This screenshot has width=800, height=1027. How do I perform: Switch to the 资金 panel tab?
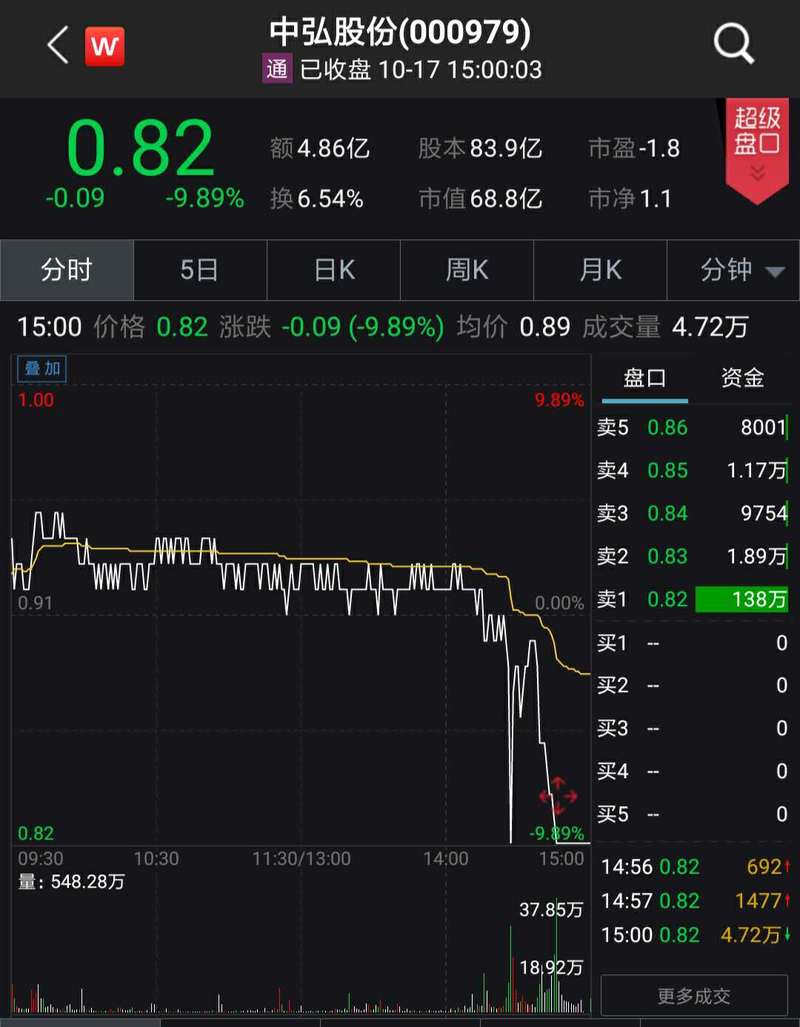click(x=742, y=378)
